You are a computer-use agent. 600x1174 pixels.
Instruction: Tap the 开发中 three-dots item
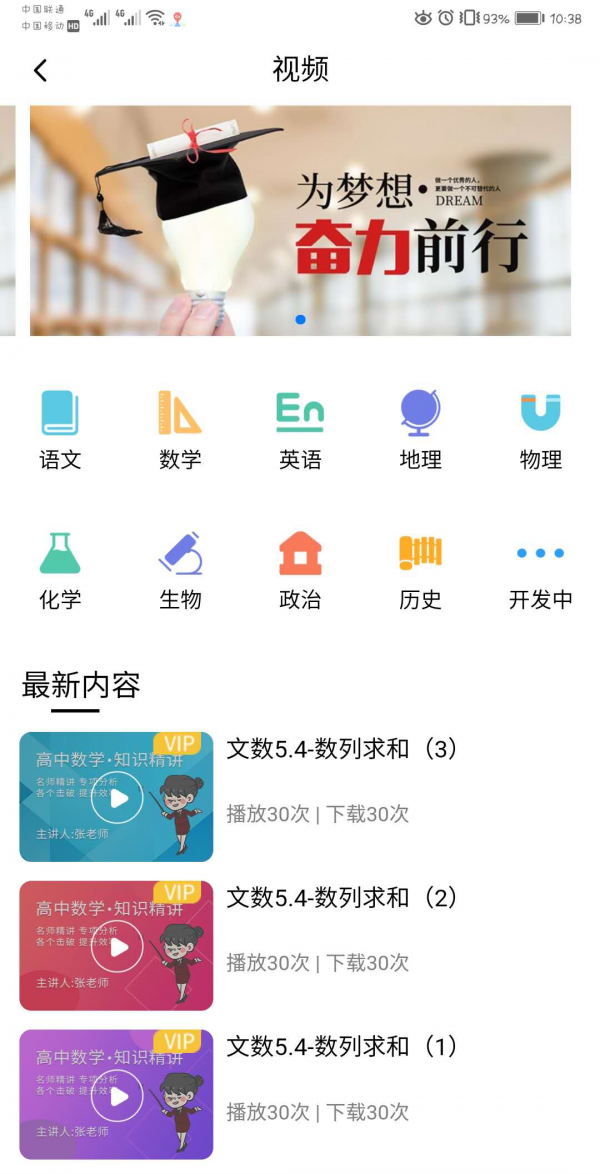click(x=540, y=570)
